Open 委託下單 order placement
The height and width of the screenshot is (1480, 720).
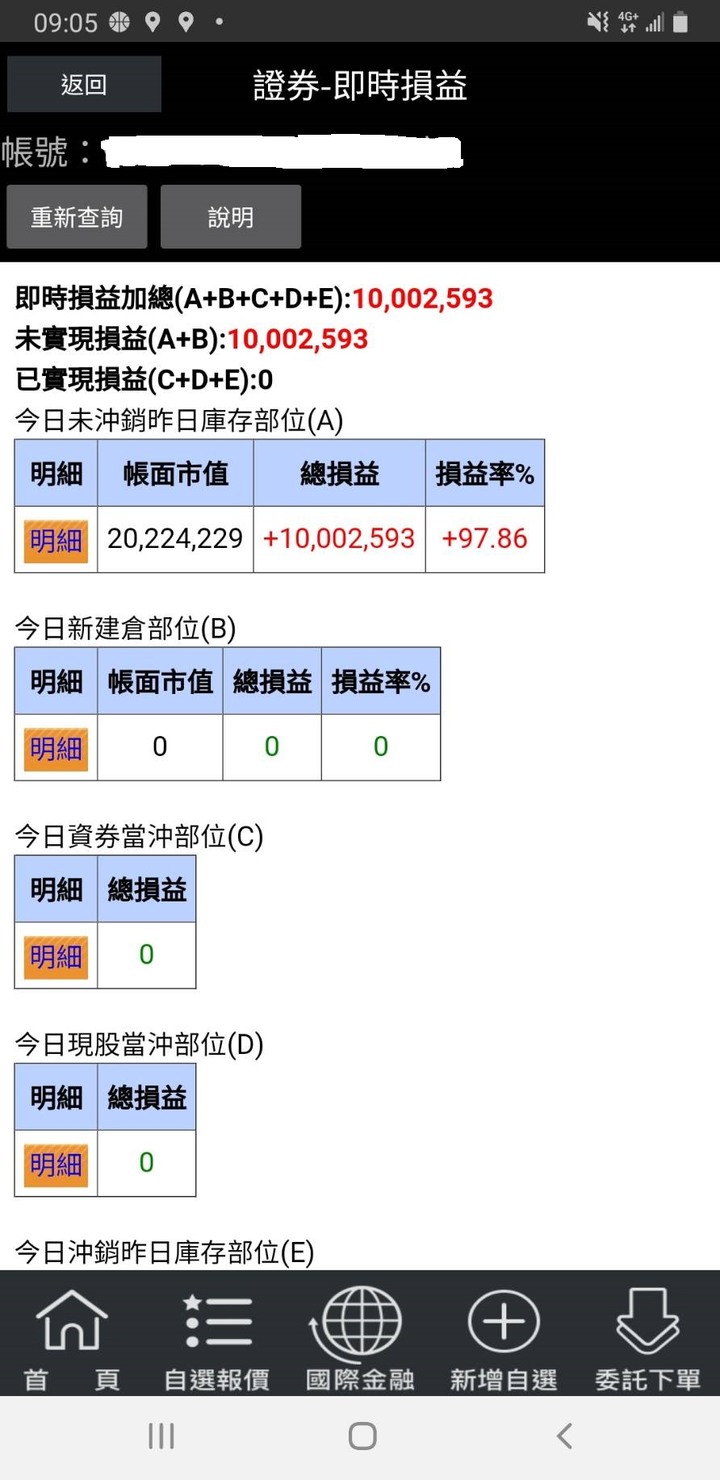pyautogui.click(x=648, y=1338)
